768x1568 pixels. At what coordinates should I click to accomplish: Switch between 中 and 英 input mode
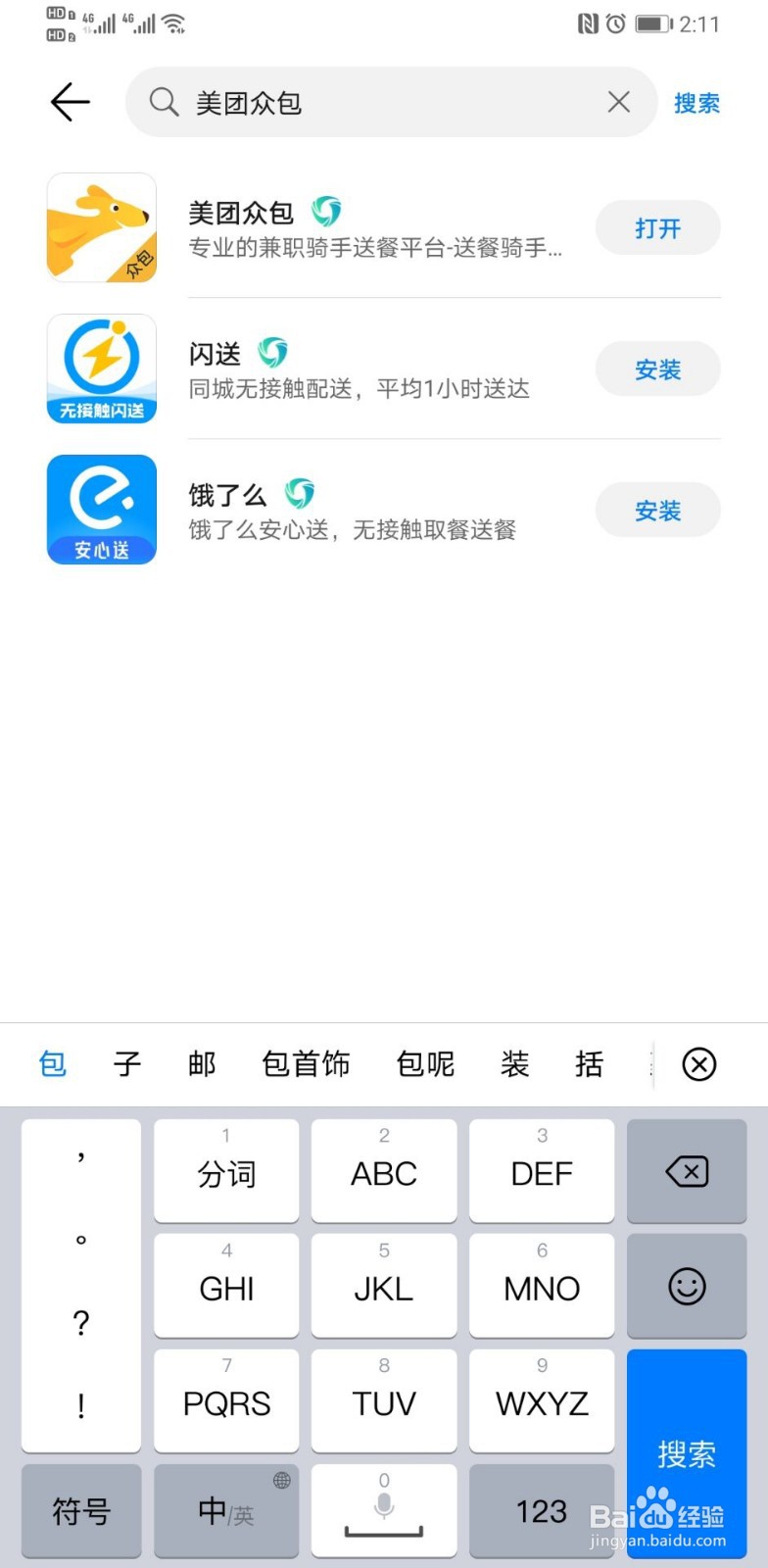click(x=225, y=1511)
